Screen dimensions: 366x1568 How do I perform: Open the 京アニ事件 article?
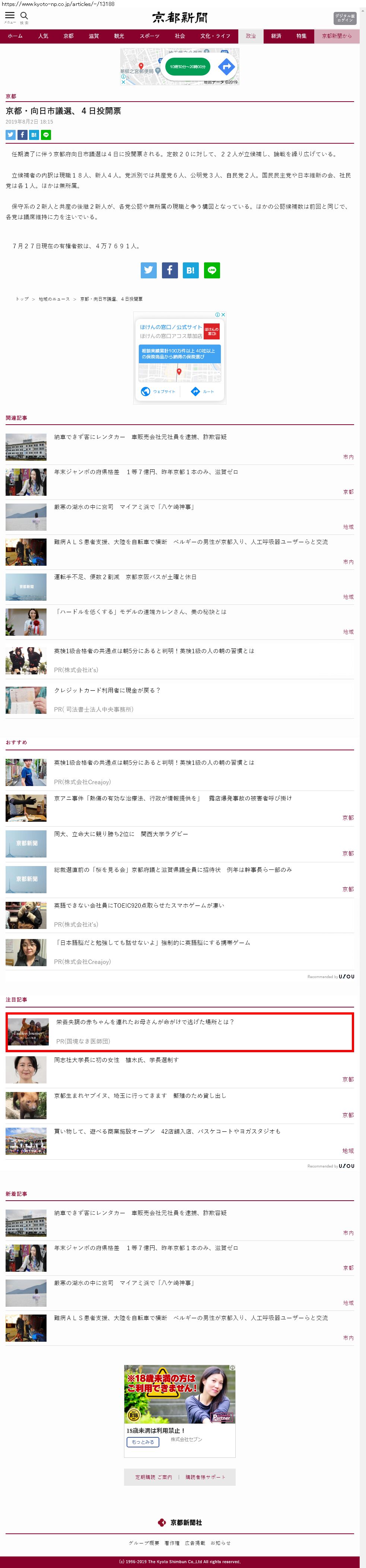click(173, 798)
